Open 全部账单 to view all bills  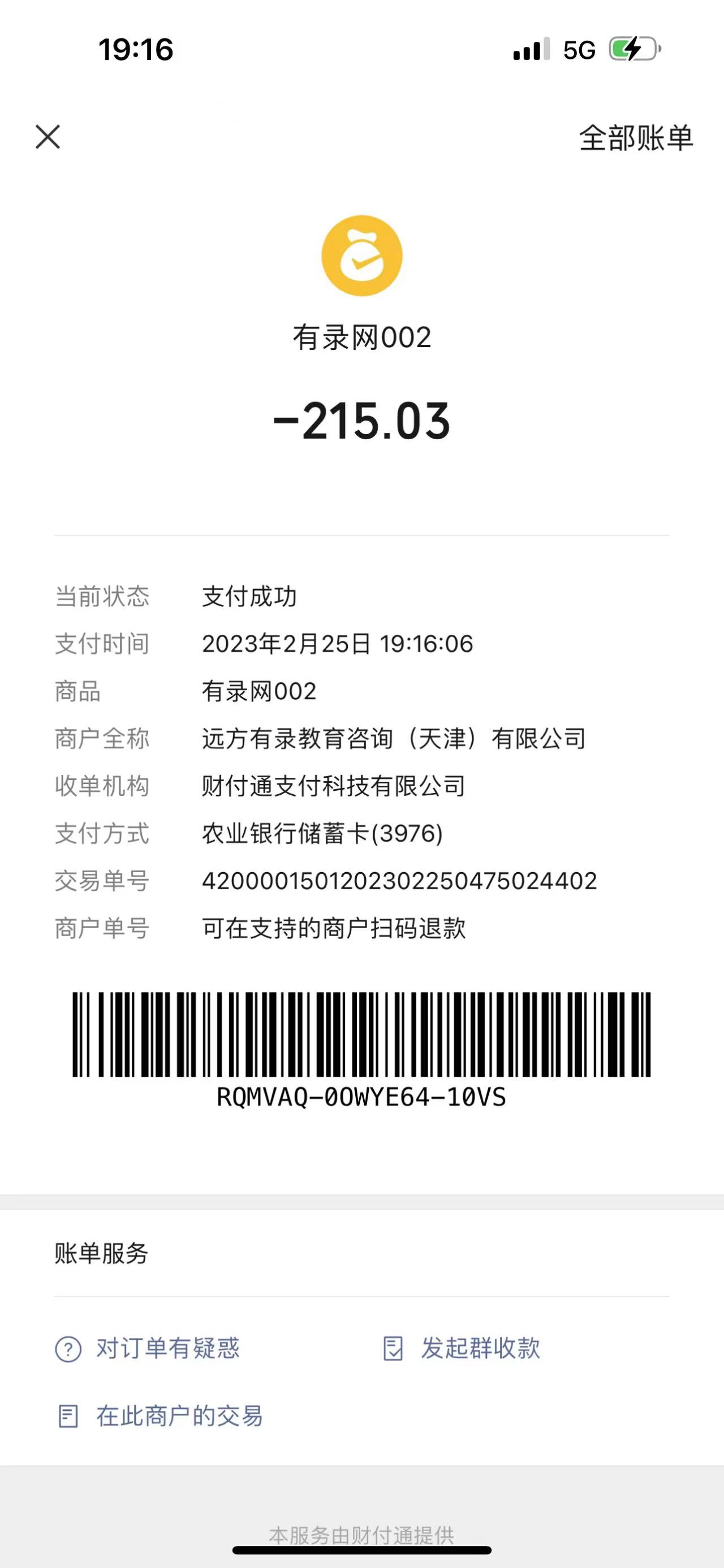635,138
